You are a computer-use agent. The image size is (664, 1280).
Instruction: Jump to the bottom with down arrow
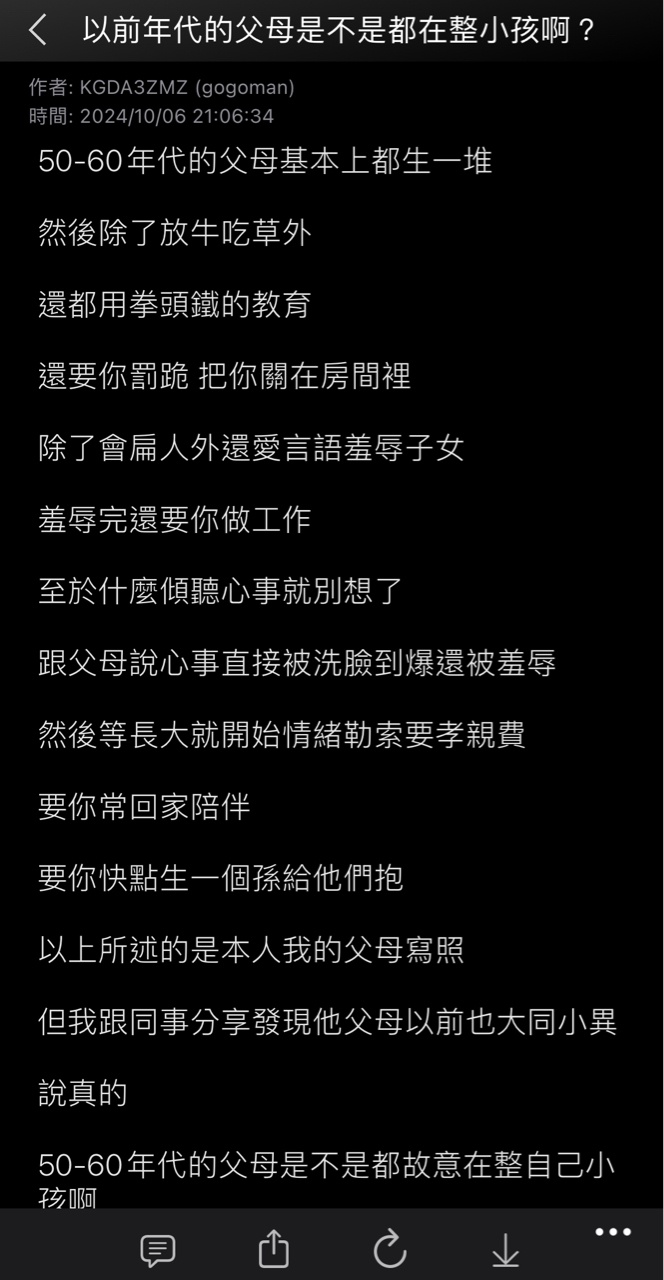(x=505, y=1249)
